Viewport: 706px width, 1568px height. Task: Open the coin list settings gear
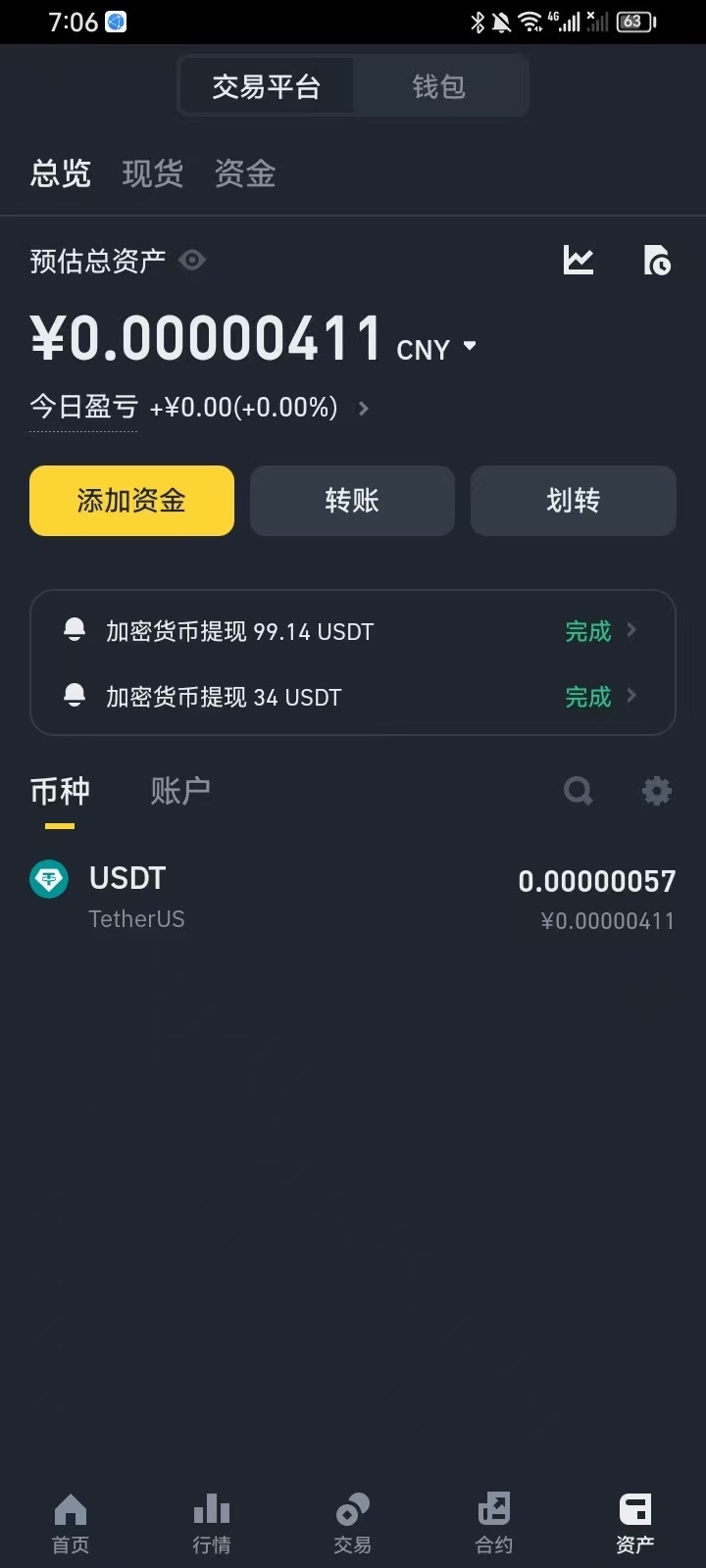(657, 790)
